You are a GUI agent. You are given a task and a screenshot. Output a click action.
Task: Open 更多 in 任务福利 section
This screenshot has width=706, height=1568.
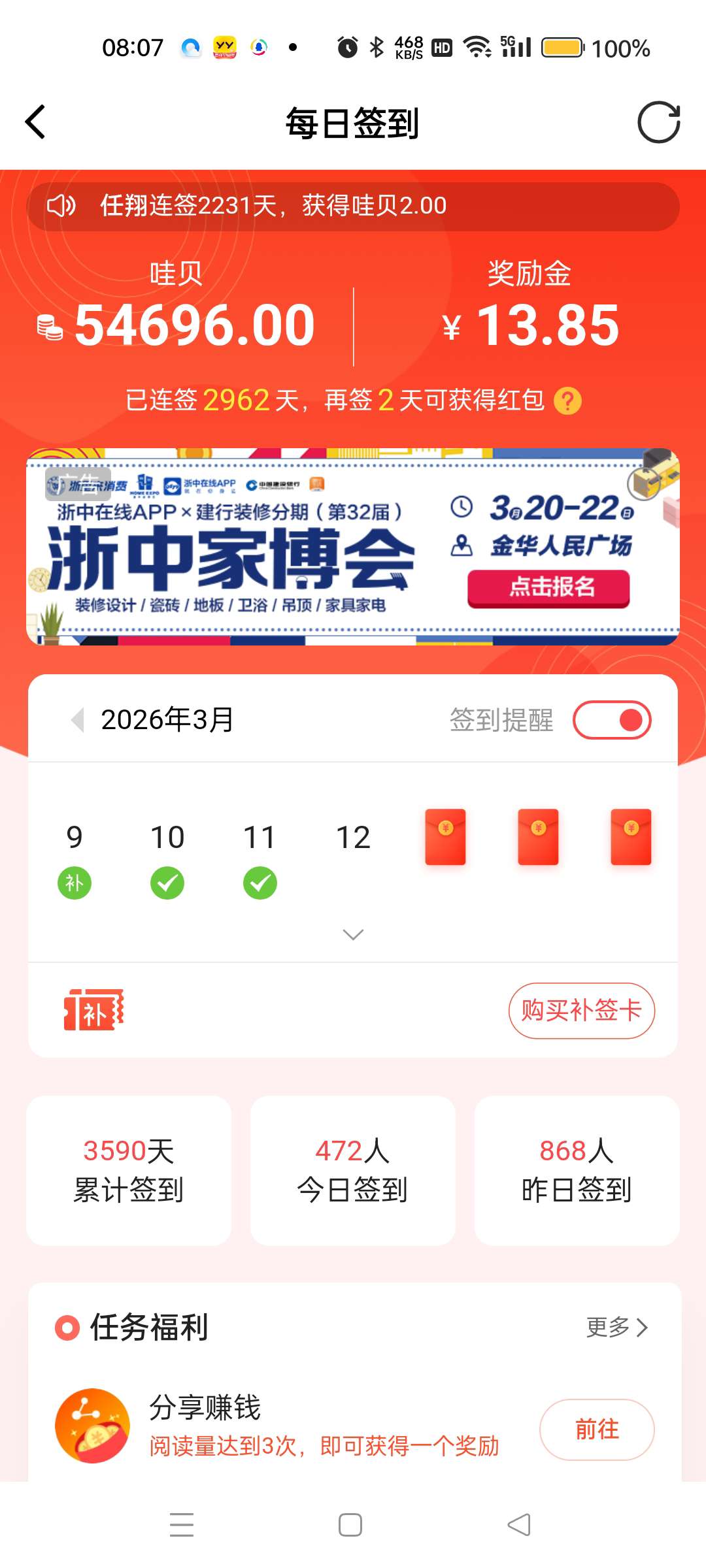(x=616, y=1327)
